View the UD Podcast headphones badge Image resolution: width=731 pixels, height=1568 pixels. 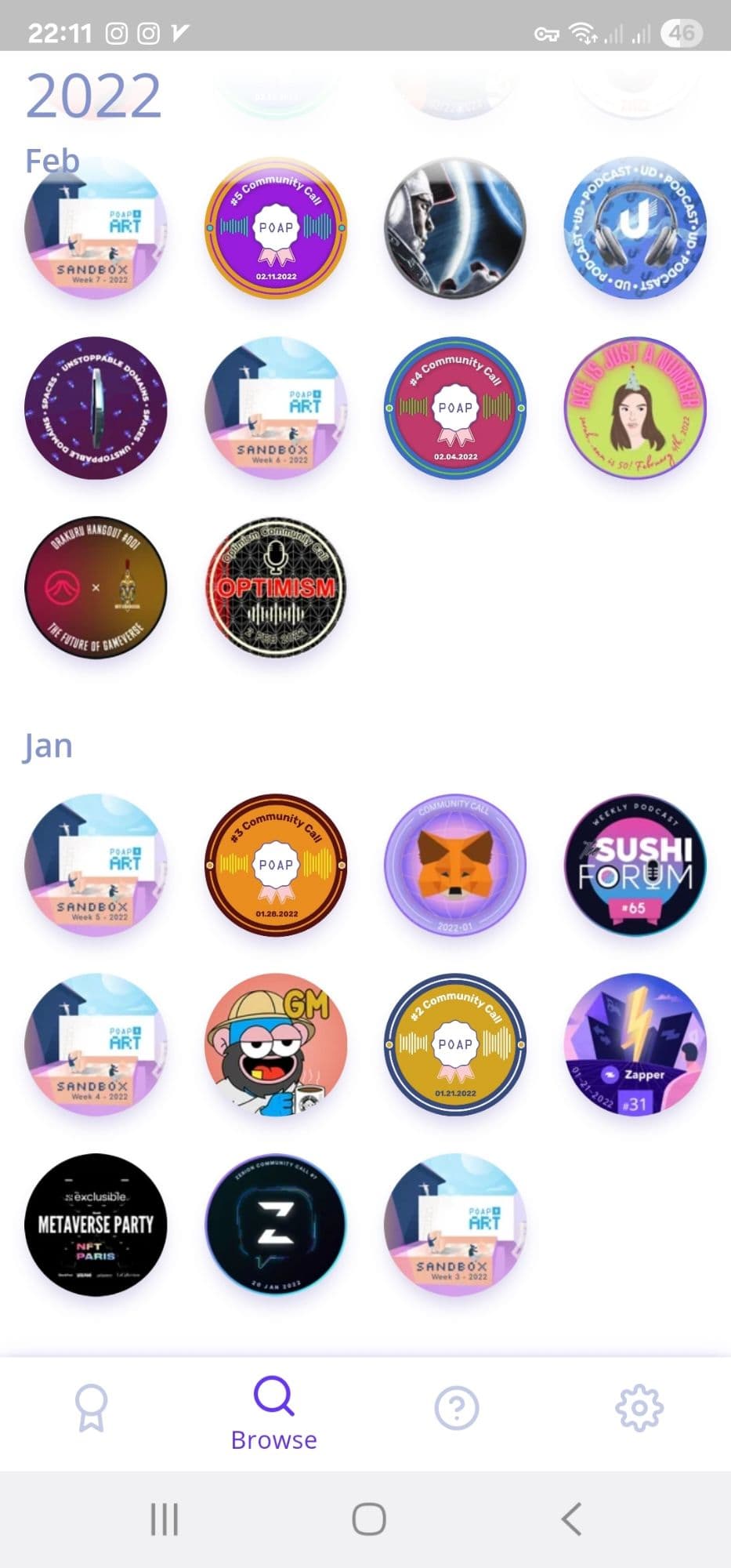tap(635, 228)
